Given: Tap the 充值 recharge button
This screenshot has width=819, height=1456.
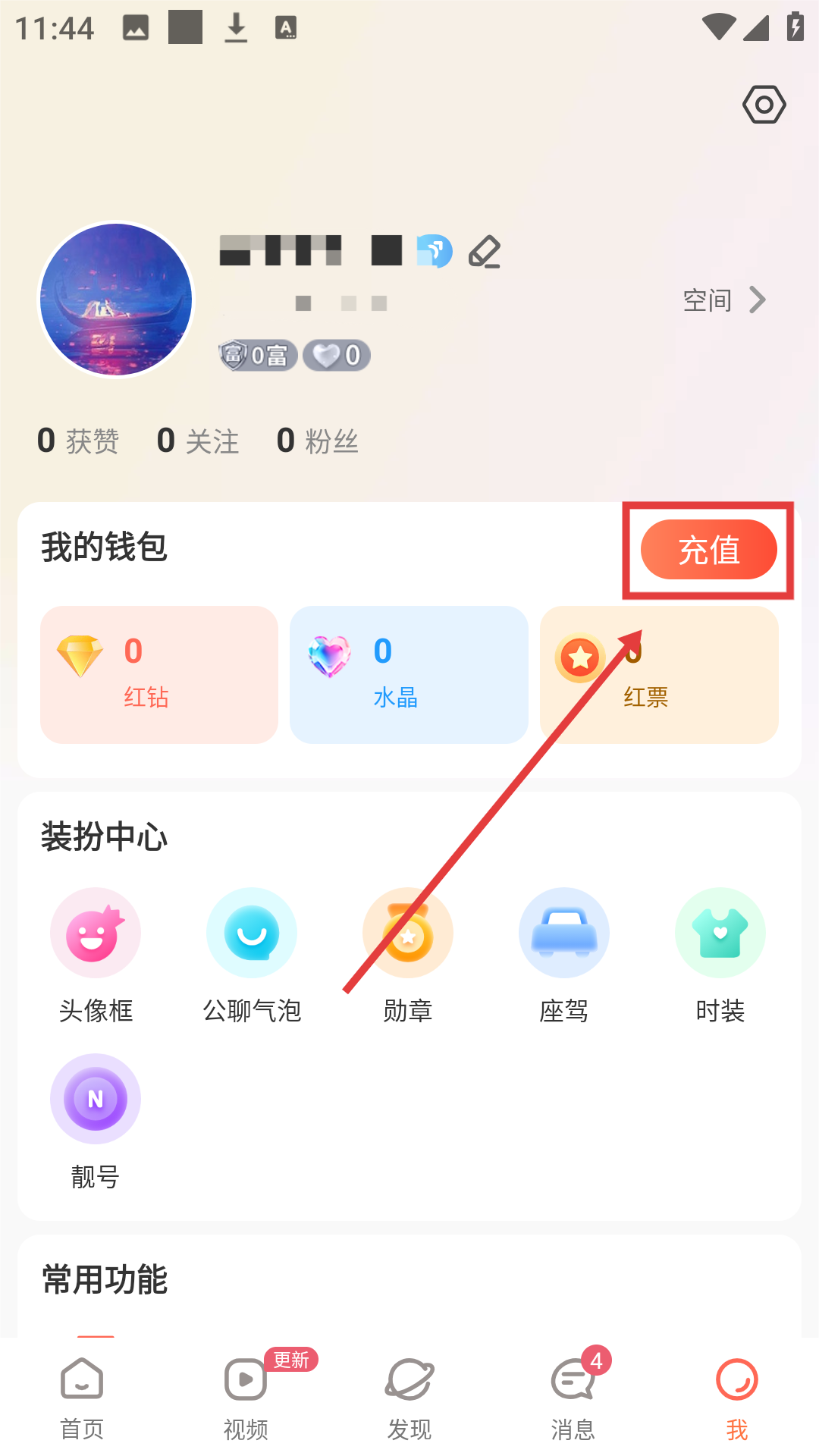Looking at the screenshot, I should [x=708, y=550].
